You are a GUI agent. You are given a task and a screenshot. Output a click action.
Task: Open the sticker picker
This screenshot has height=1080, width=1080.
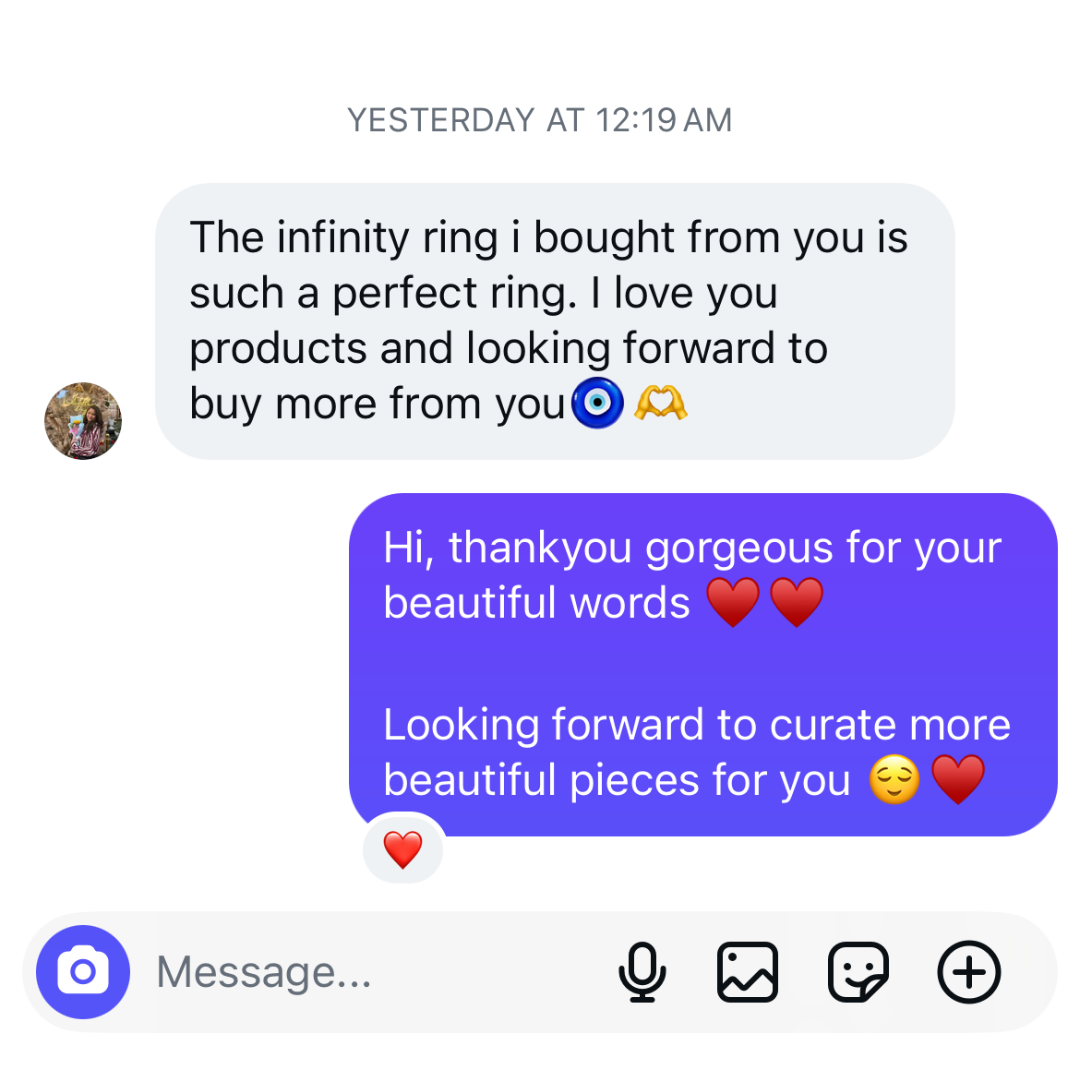(858, 972)
